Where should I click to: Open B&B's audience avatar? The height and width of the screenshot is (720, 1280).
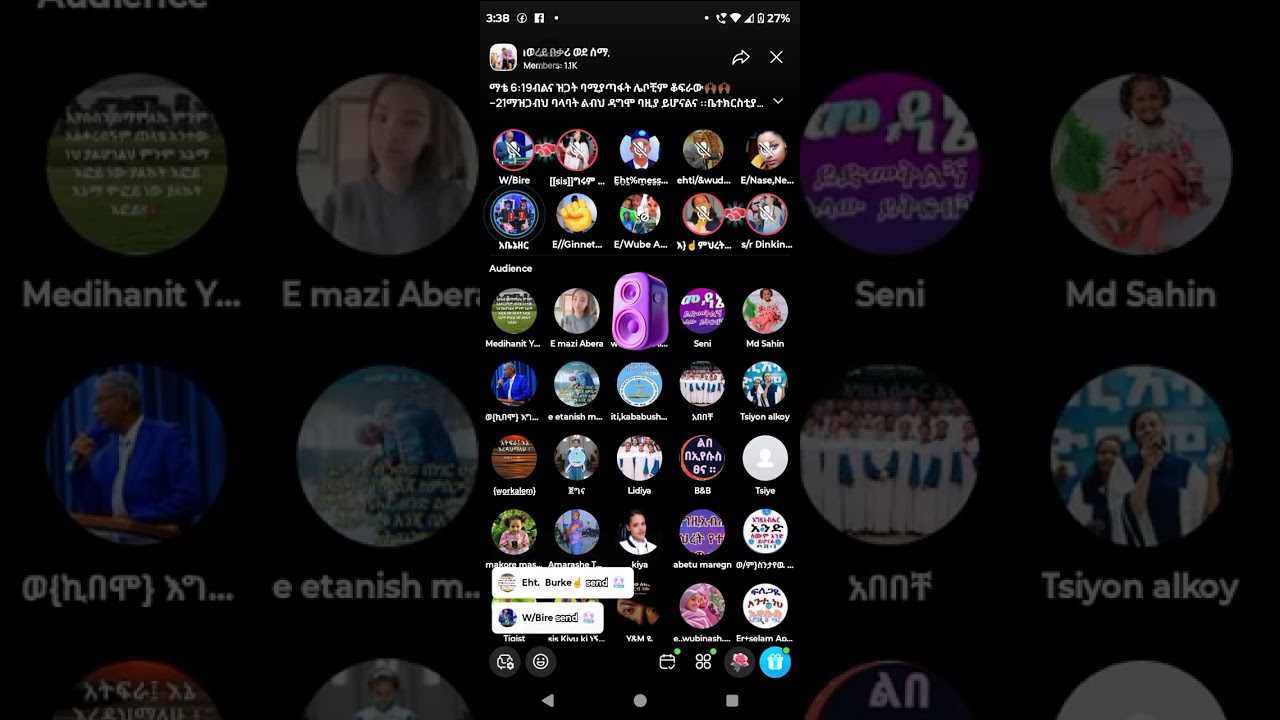tap(702, 458)
